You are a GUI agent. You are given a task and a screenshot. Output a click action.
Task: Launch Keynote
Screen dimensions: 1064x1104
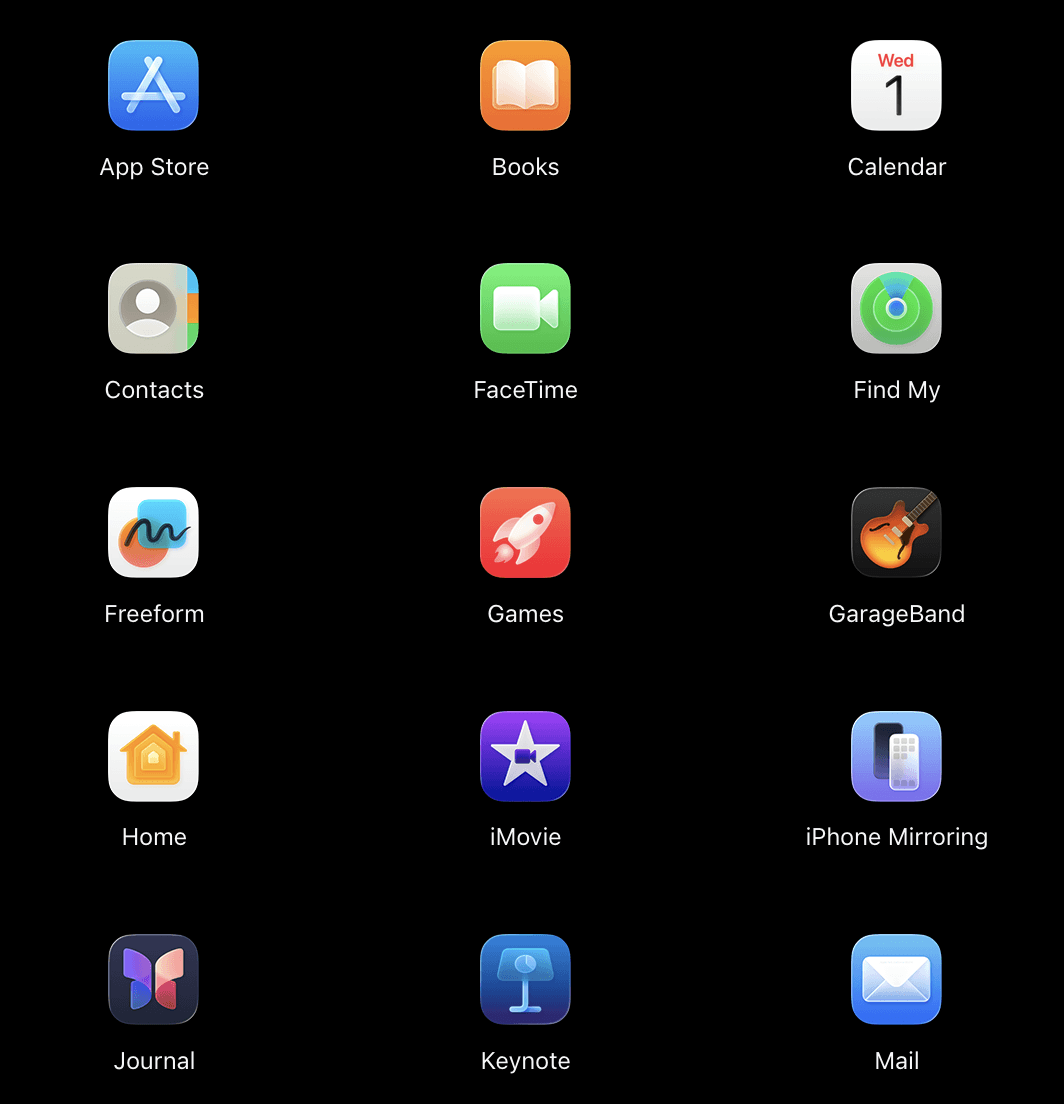tap(525, 979)
